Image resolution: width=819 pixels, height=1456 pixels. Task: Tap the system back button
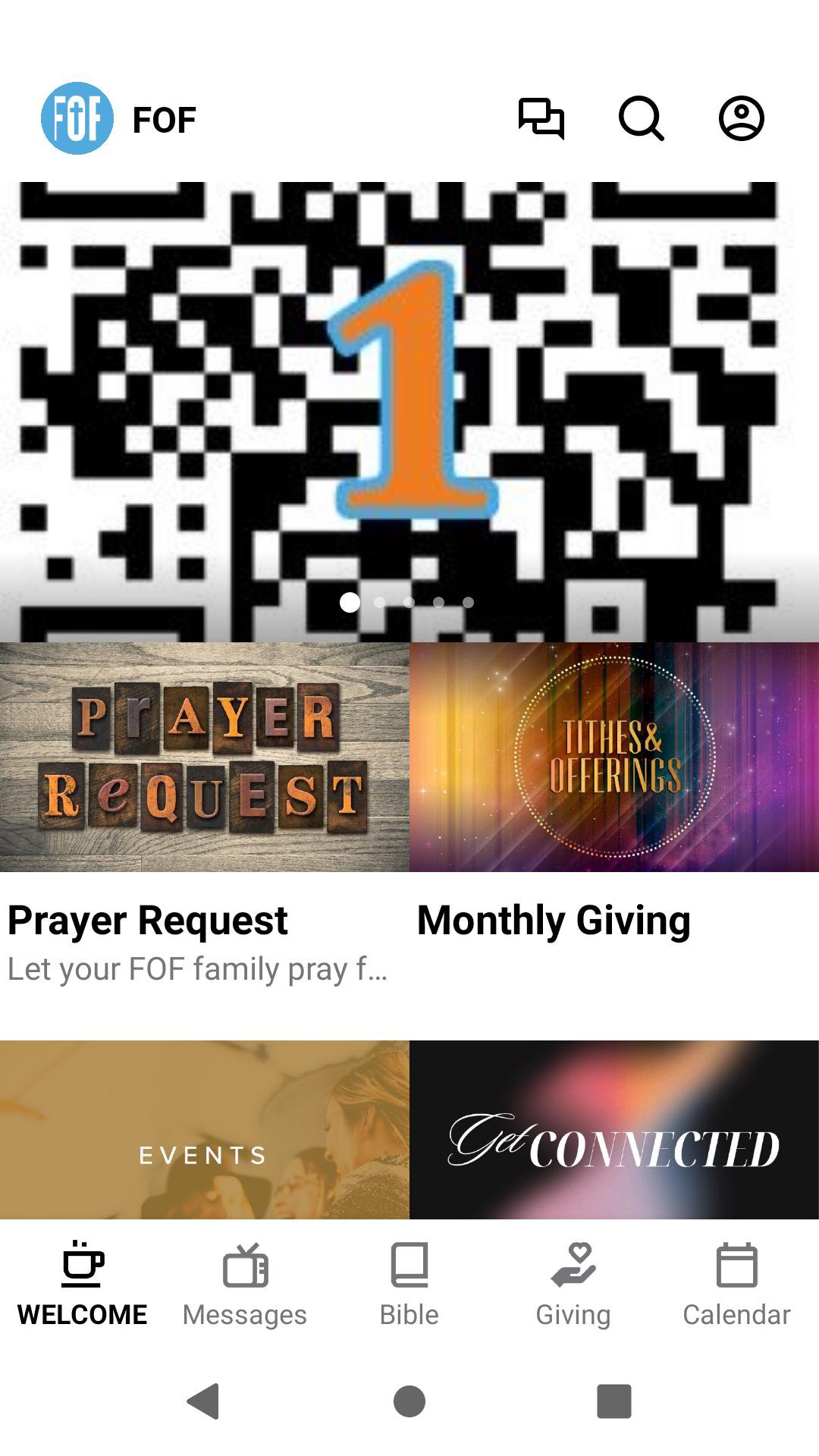[x=203, y=1401]
